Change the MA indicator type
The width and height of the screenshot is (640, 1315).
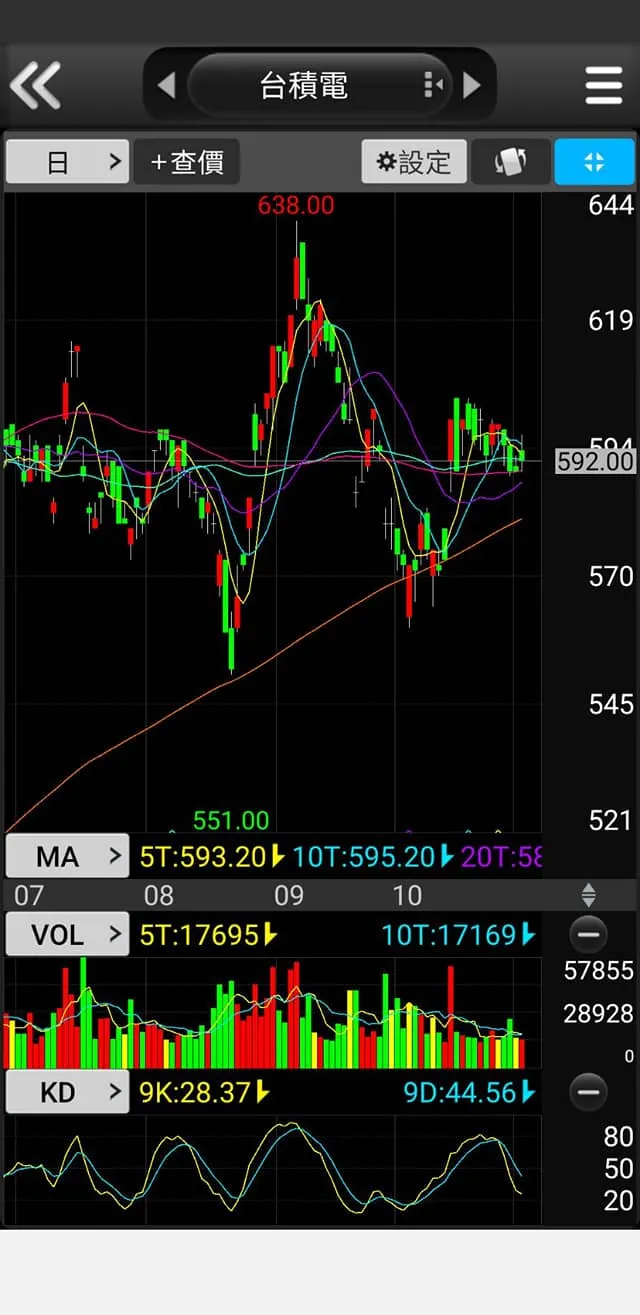(67, 857)
